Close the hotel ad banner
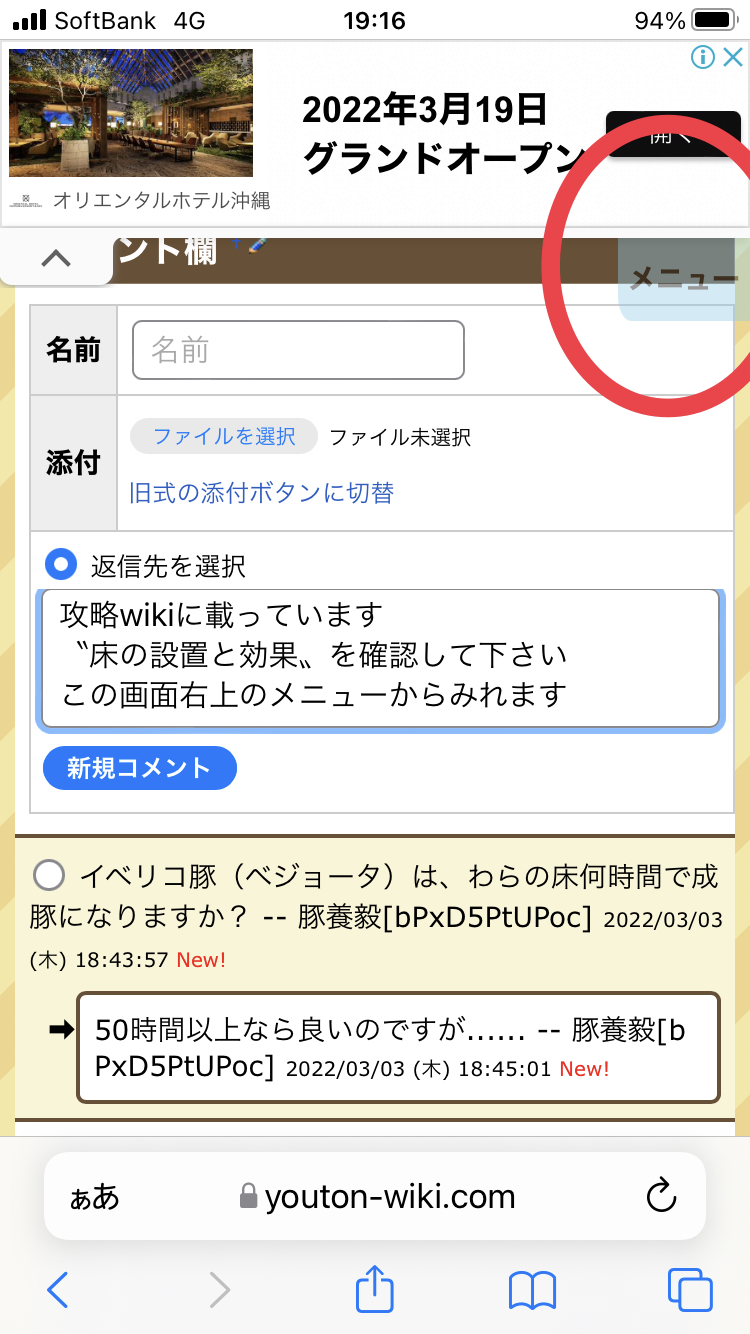Screen dimensions: 750x1334 (732, 57)
